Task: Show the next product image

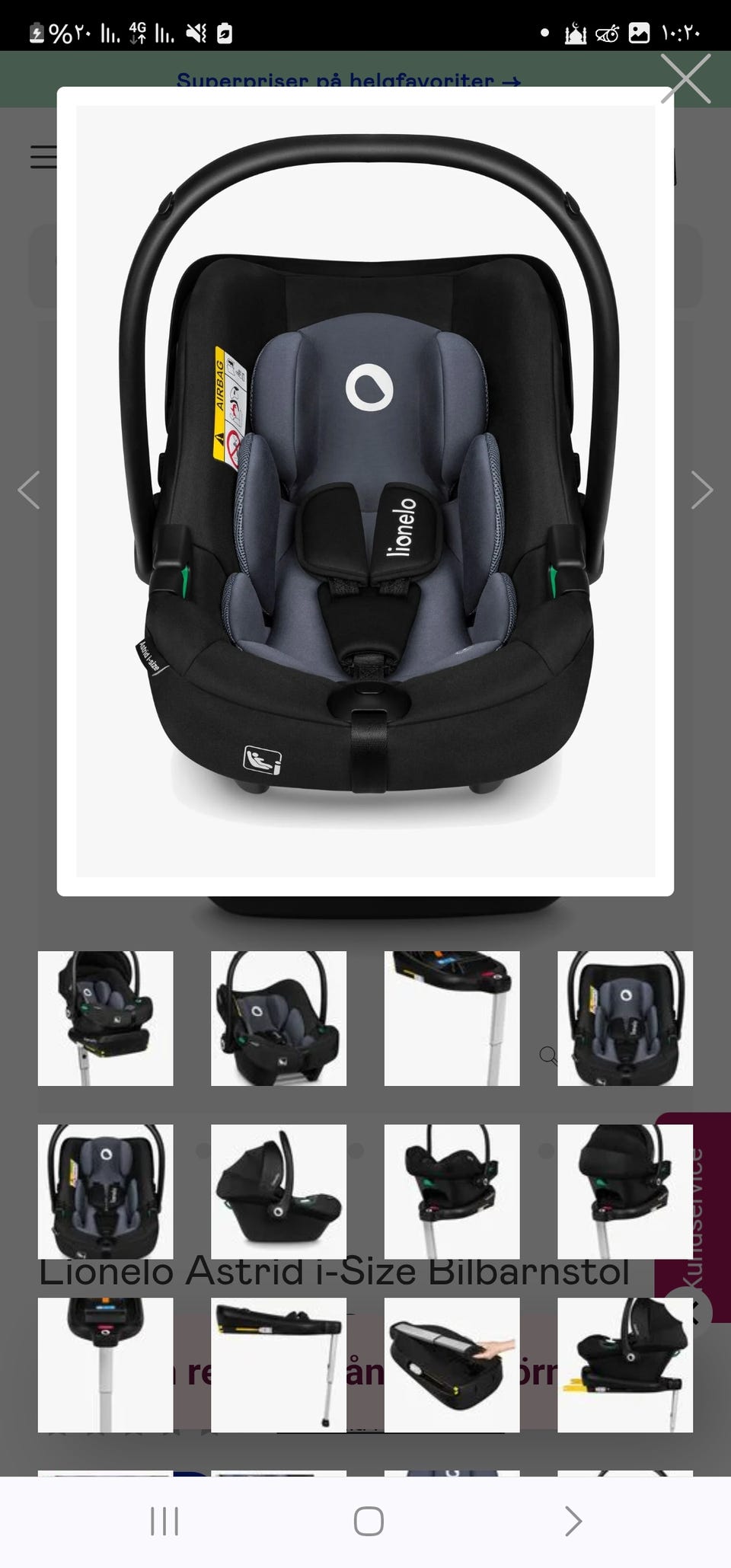Action: coord(701,490)
